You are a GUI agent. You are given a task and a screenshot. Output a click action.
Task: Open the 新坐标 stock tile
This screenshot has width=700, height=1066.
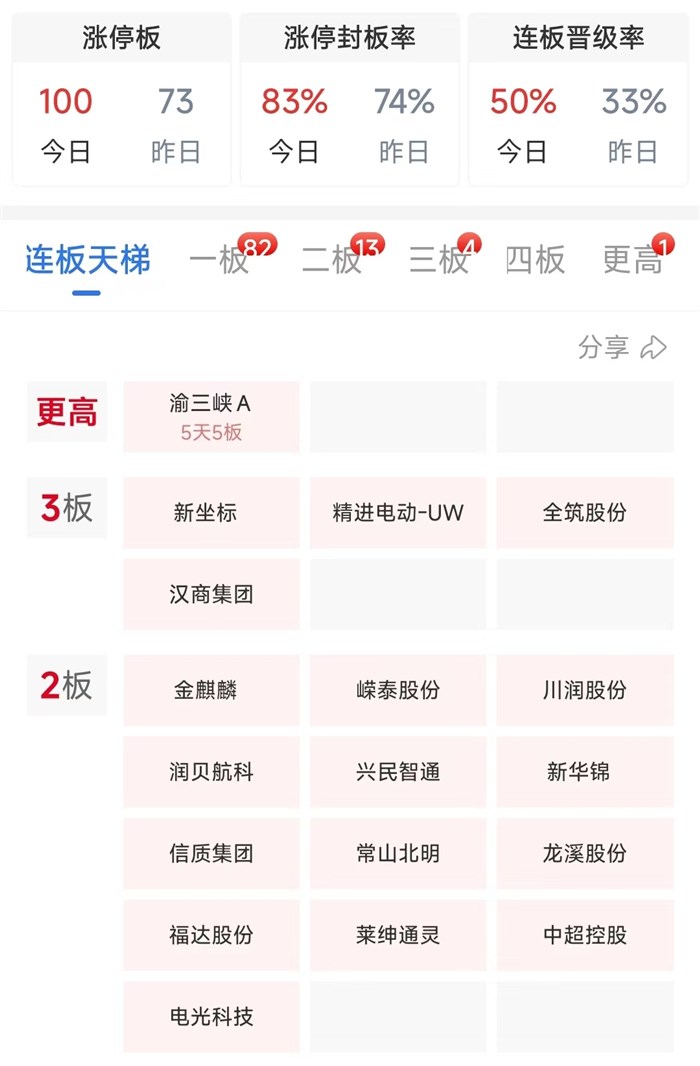click(211, 512)
